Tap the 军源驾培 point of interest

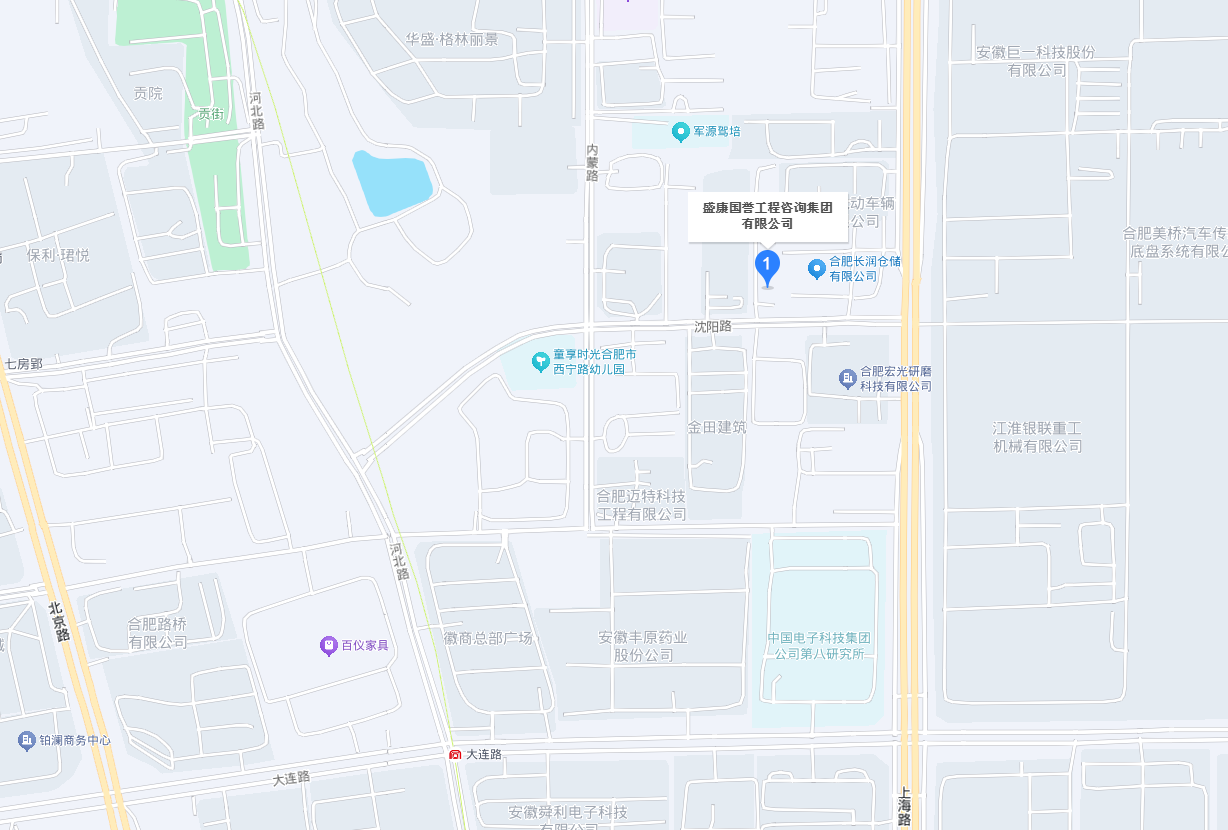681,131
